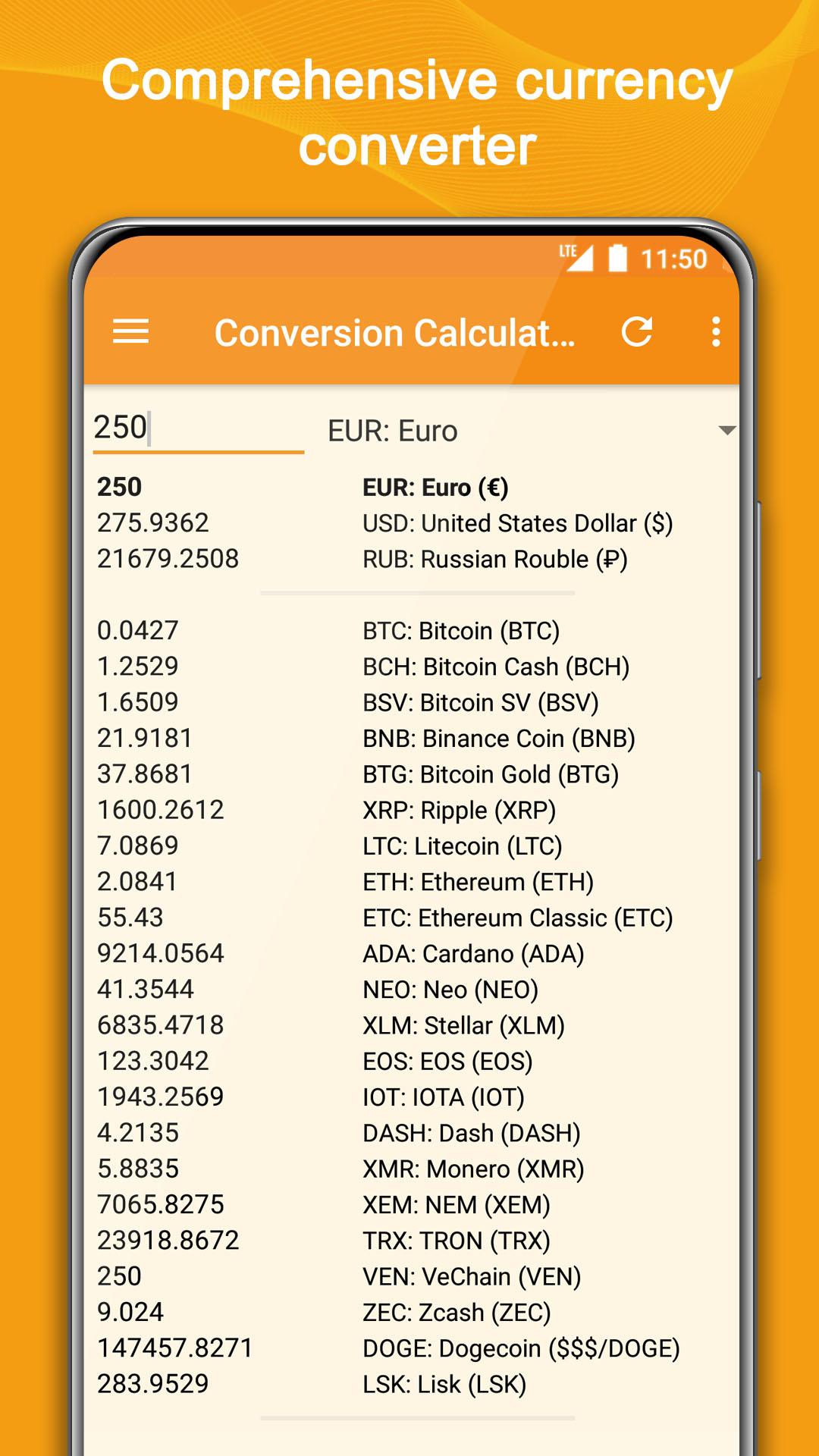
Task: Open the EUR: Euro currency dropdown
Action: pos(531,430)
